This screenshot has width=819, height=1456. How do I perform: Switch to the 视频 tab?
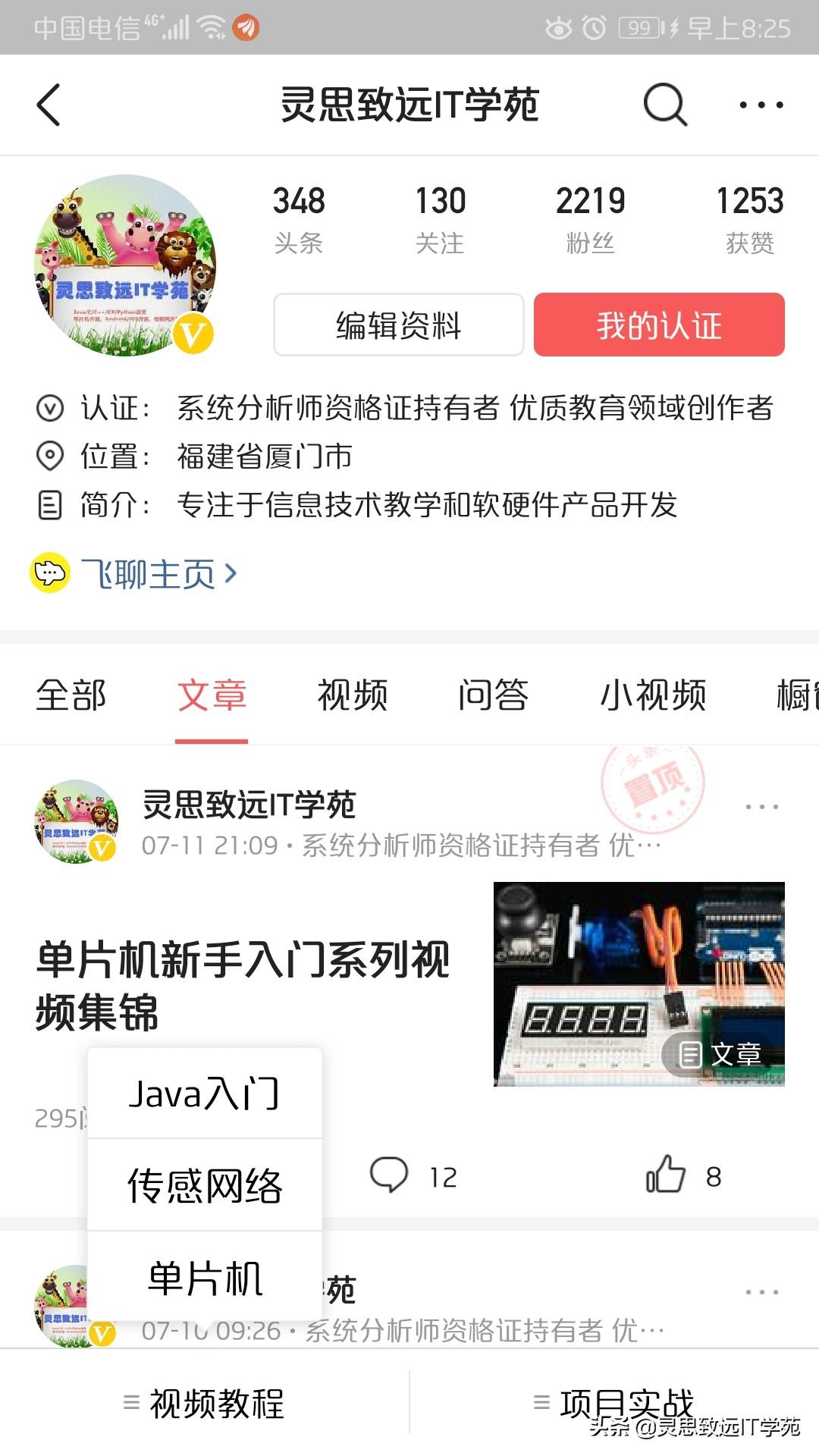(x=353, y=695)
